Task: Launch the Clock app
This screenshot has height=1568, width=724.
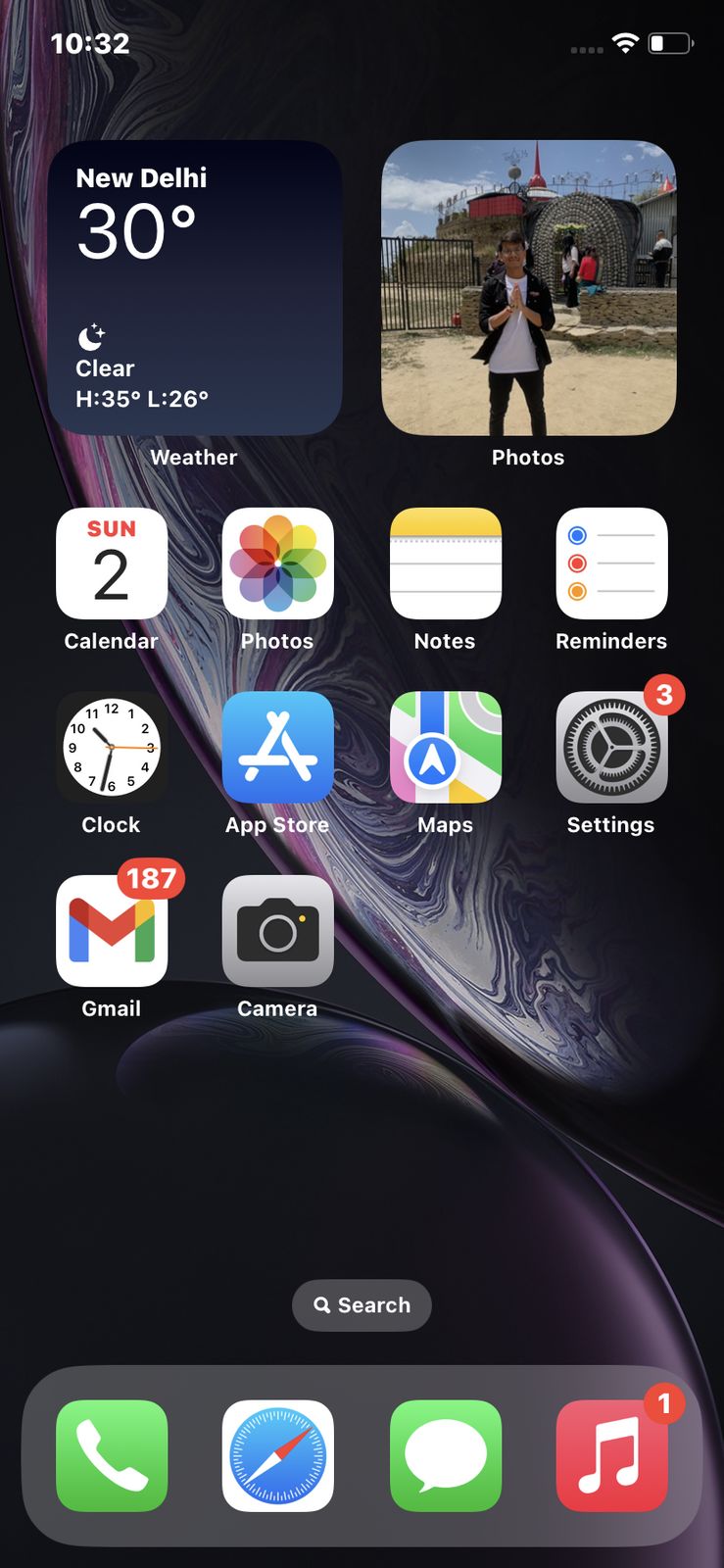Action: (x=111, y=748)
